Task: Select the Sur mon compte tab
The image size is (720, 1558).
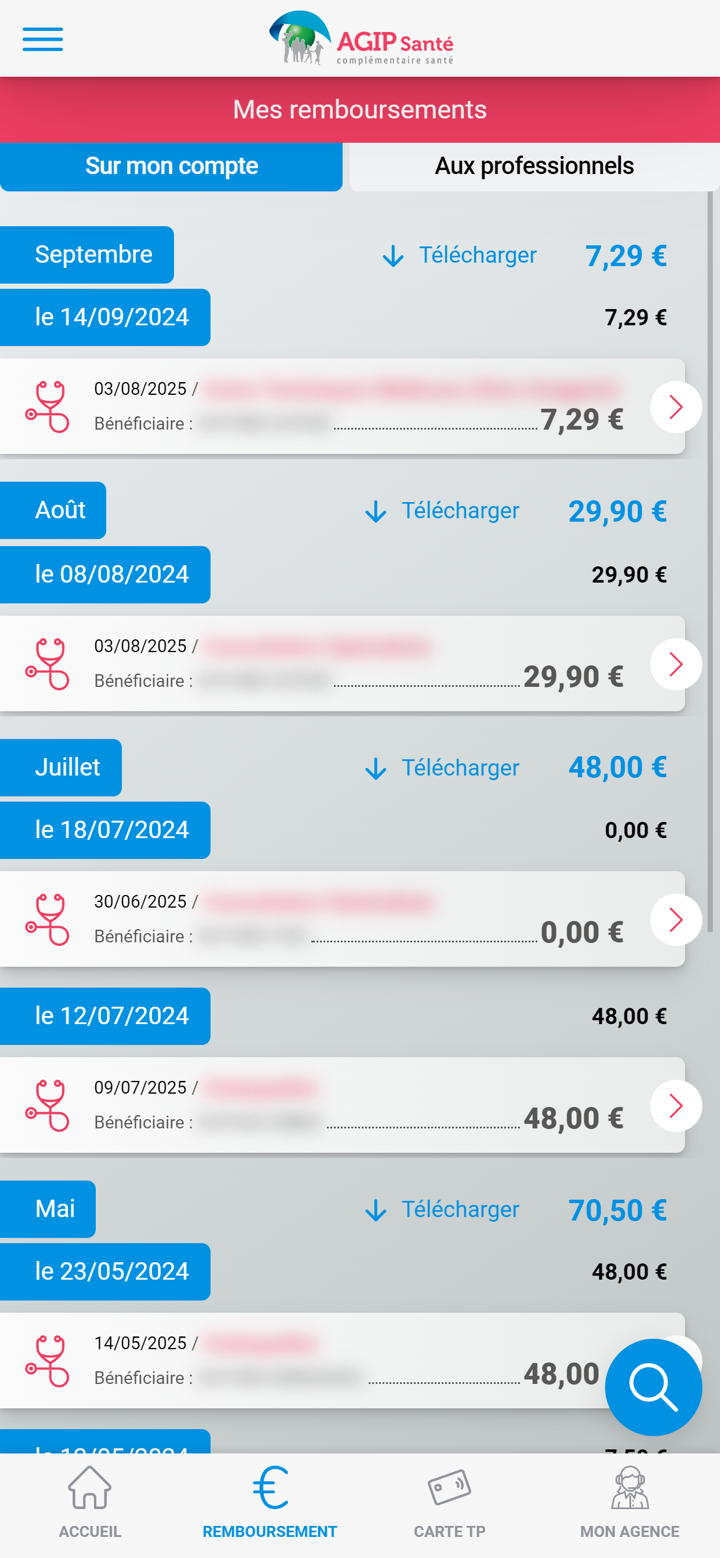Action: (x=171, y=166)
